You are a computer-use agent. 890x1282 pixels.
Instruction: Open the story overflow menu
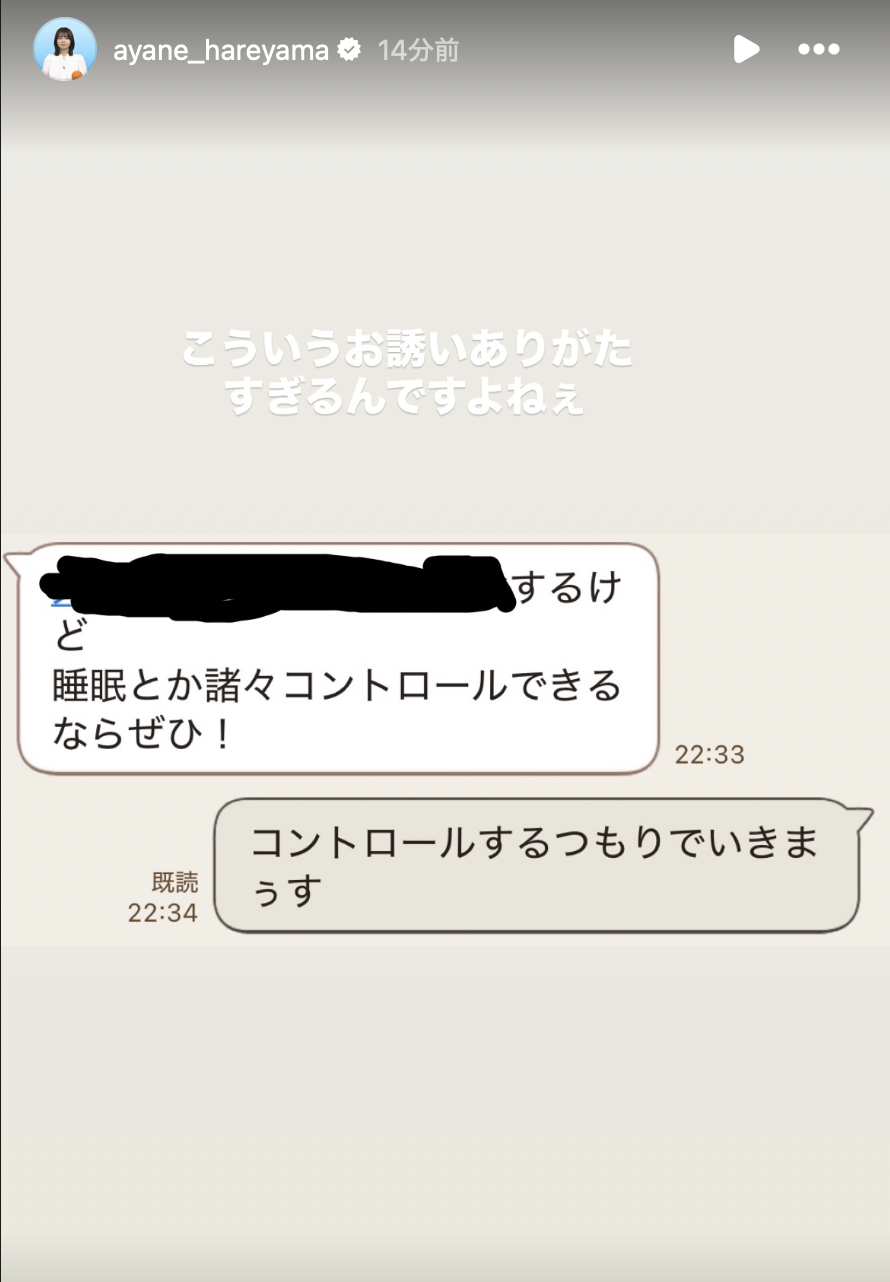tap(818, 49)
